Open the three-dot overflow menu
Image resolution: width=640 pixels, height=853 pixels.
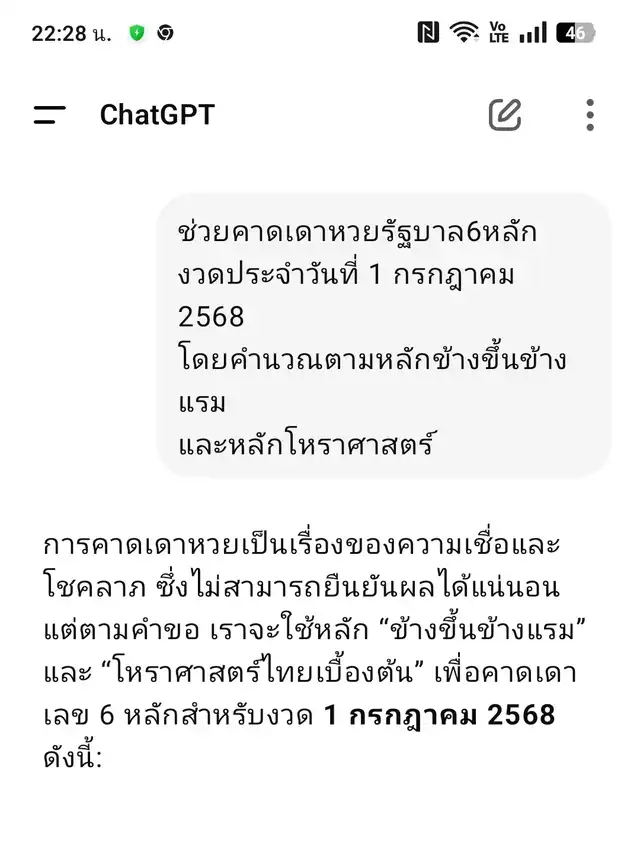pyautogui.click(x=590, y=115)
